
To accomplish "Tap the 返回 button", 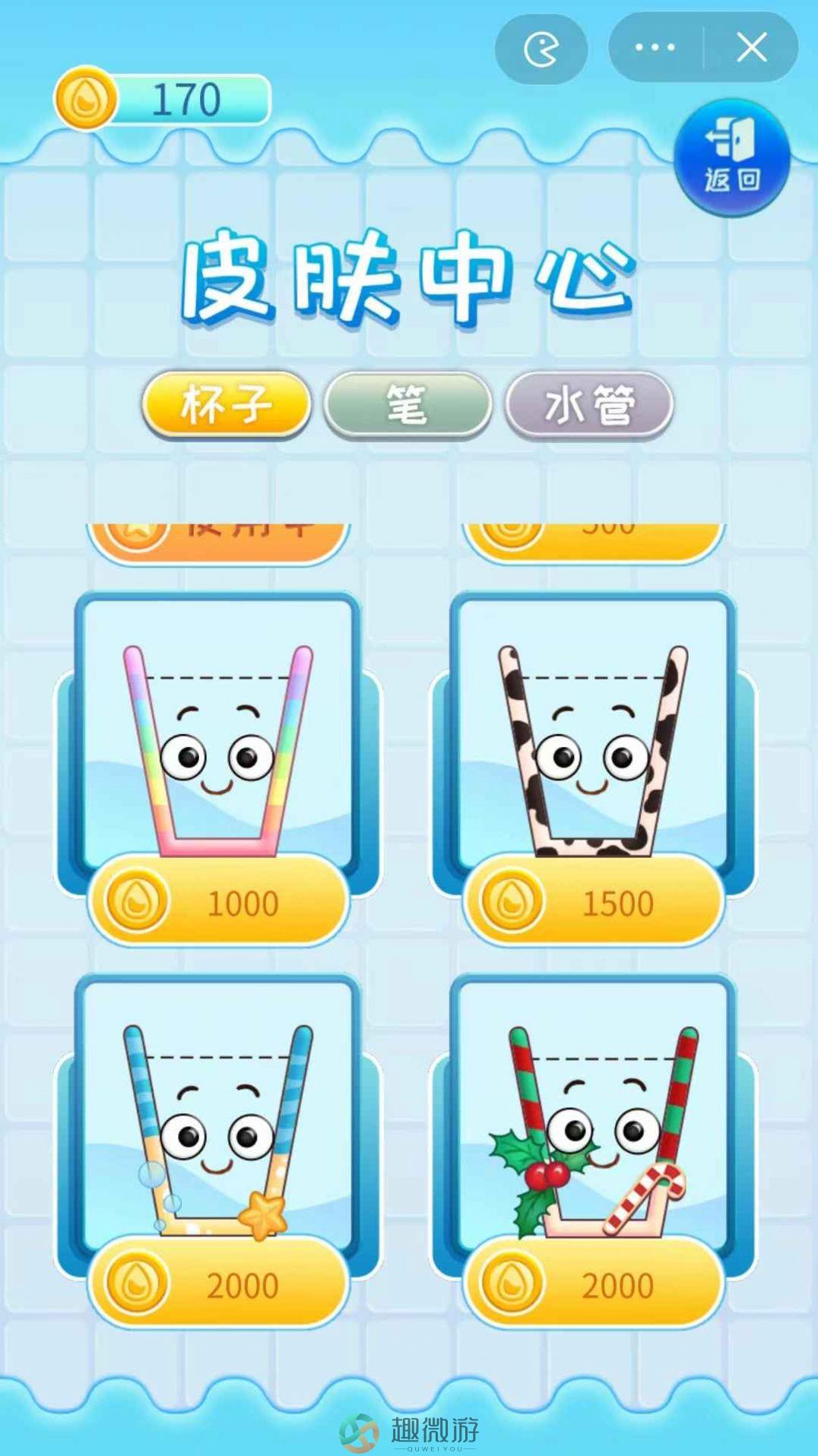I will click(x=731, y=158).
